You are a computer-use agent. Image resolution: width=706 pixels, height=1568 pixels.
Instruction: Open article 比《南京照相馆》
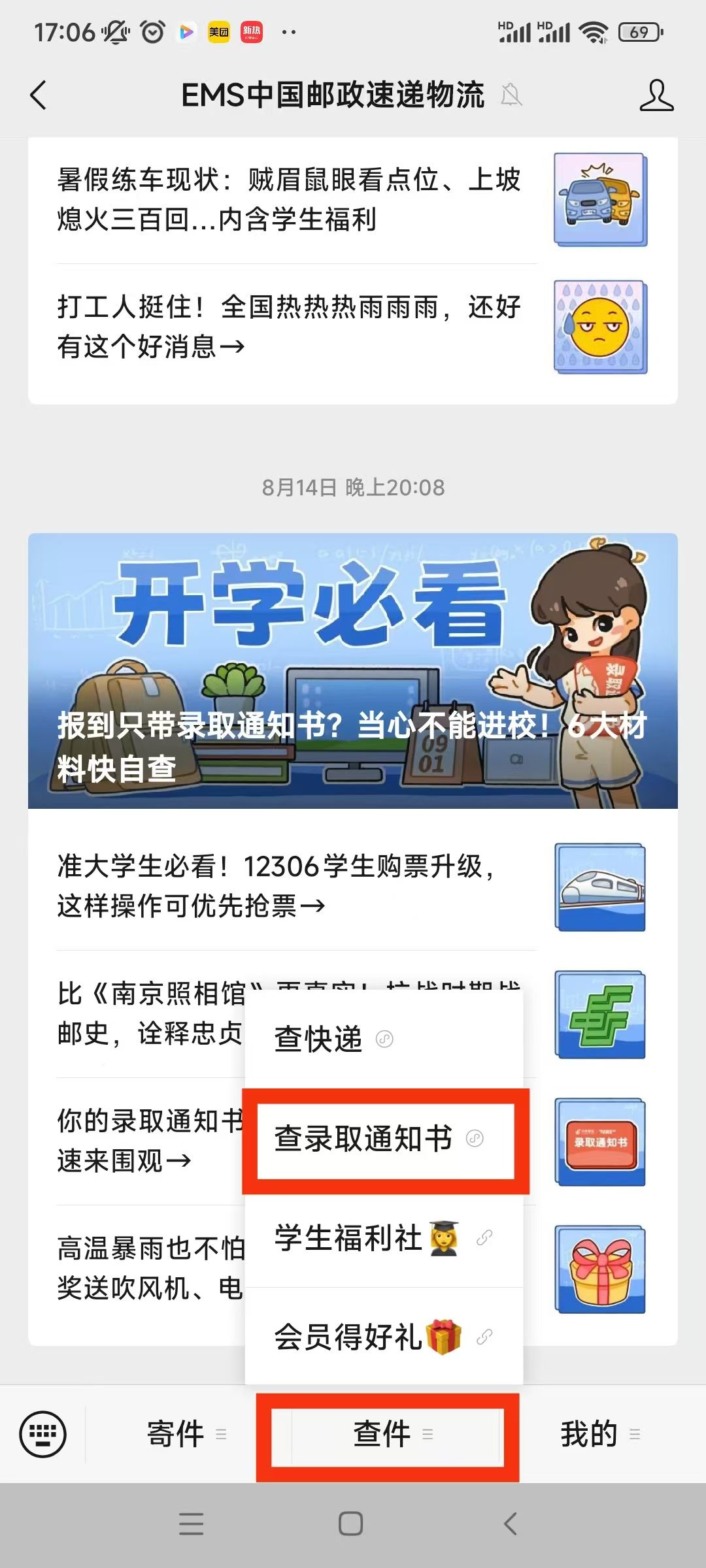[150, 1013]
